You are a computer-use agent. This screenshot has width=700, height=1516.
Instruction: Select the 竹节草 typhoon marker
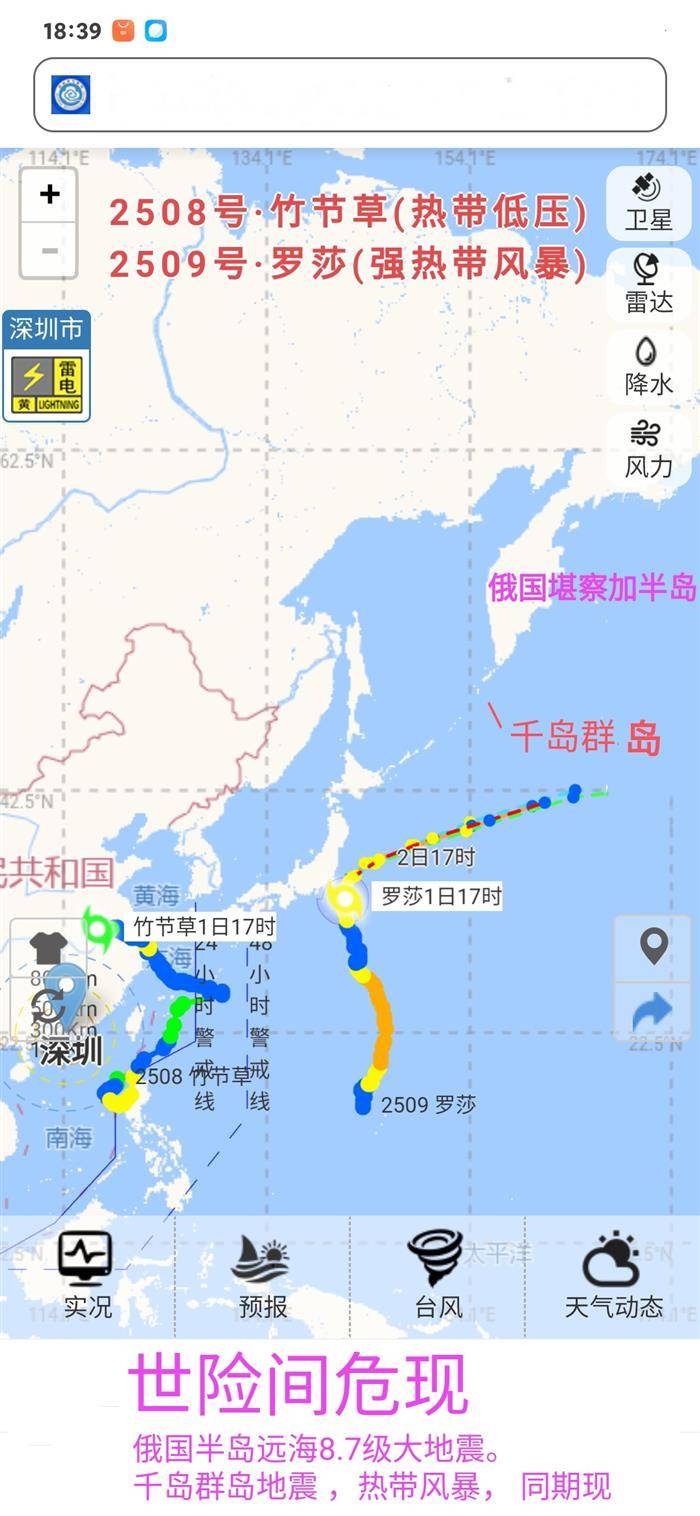(x=99, y=927)
